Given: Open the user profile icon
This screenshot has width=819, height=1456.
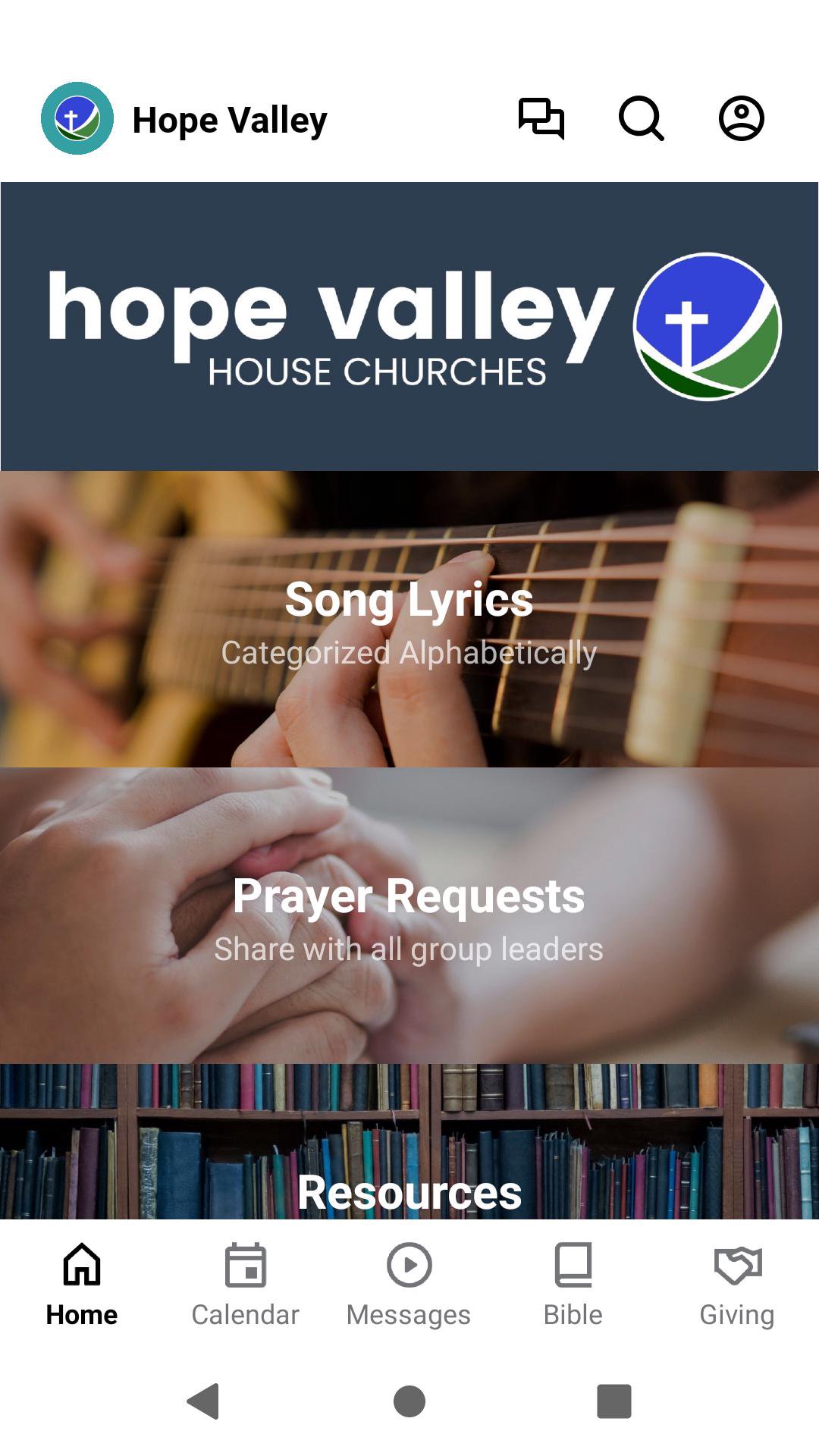Looking at the screenshot, I should 741,118.
